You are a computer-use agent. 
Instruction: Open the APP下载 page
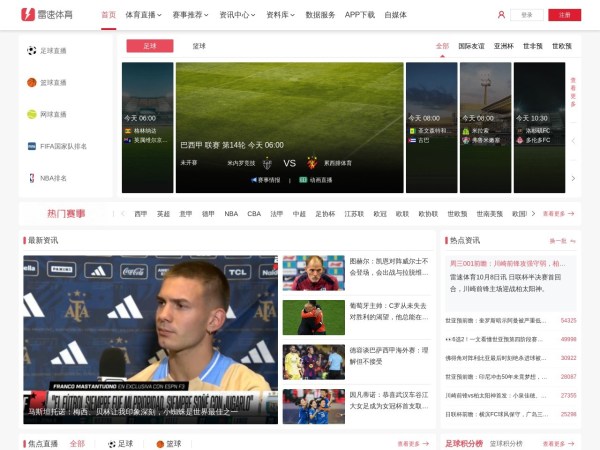tap(360, 15)
